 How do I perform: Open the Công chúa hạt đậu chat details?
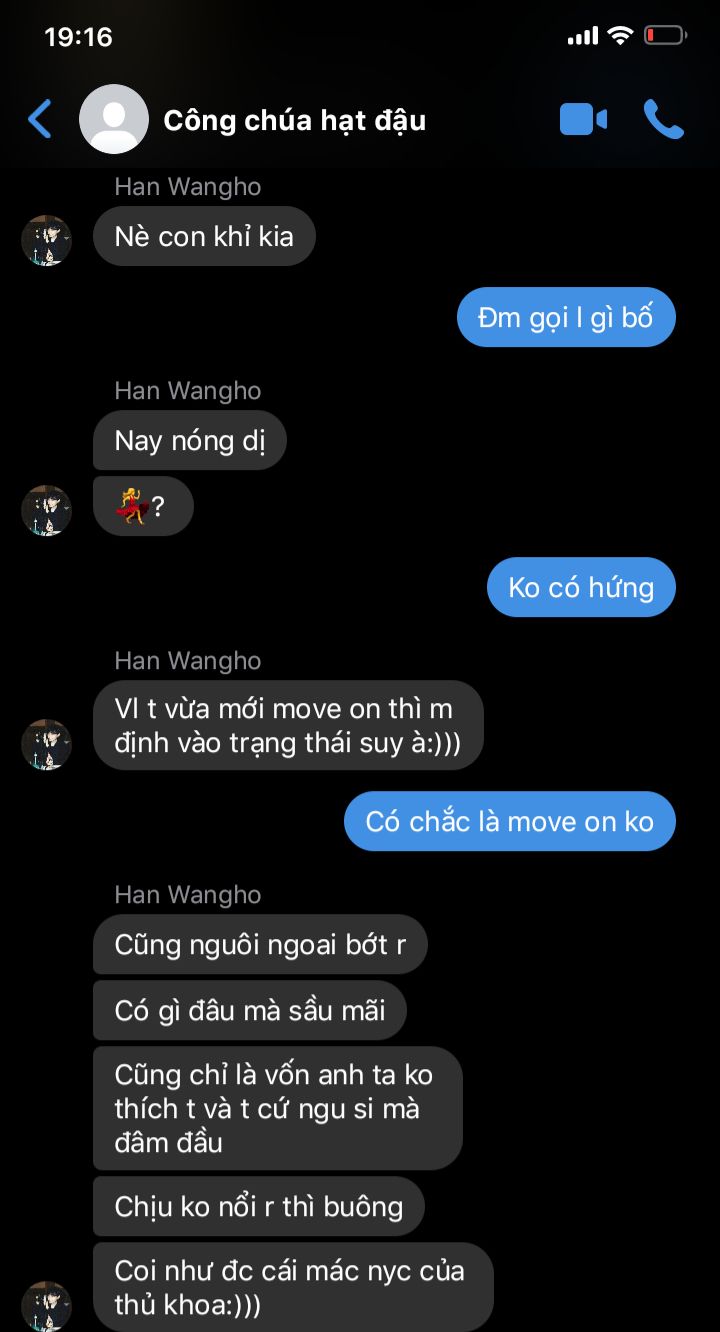(x=294, y=121)
